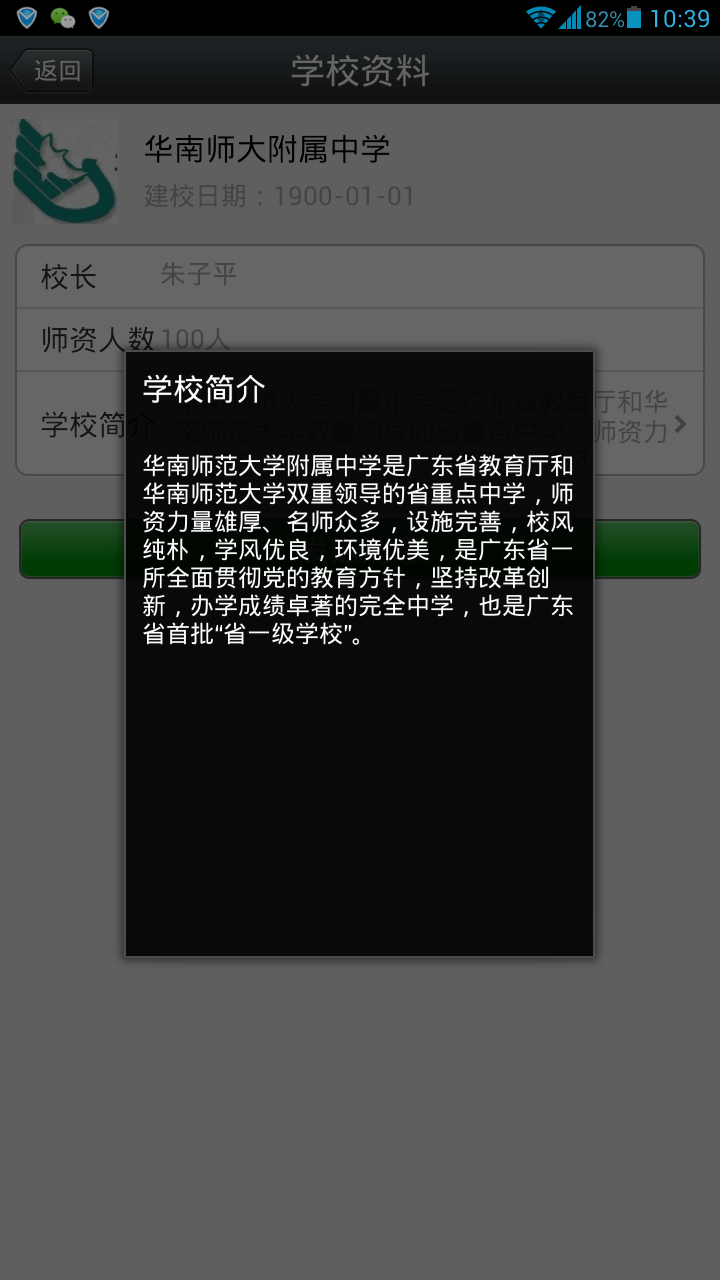Tap the 返回 back button
The image size is (720, 1280).
point(53,71)
